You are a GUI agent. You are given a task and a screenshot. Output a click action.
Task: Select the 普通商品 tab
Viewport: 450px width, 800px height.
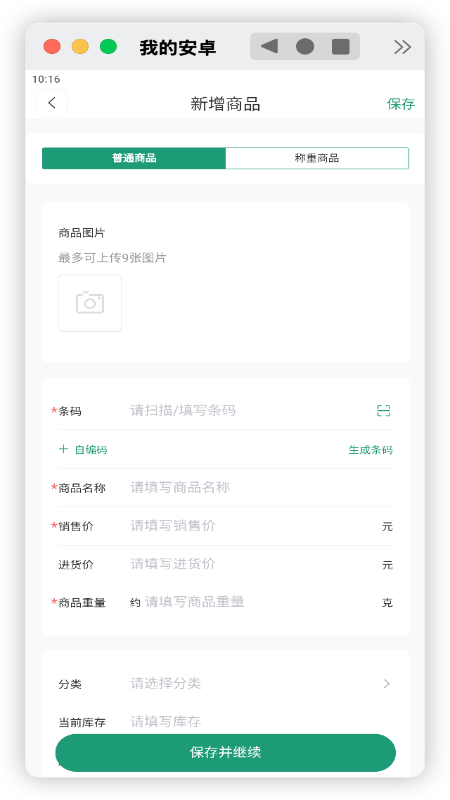coord(134,158)
